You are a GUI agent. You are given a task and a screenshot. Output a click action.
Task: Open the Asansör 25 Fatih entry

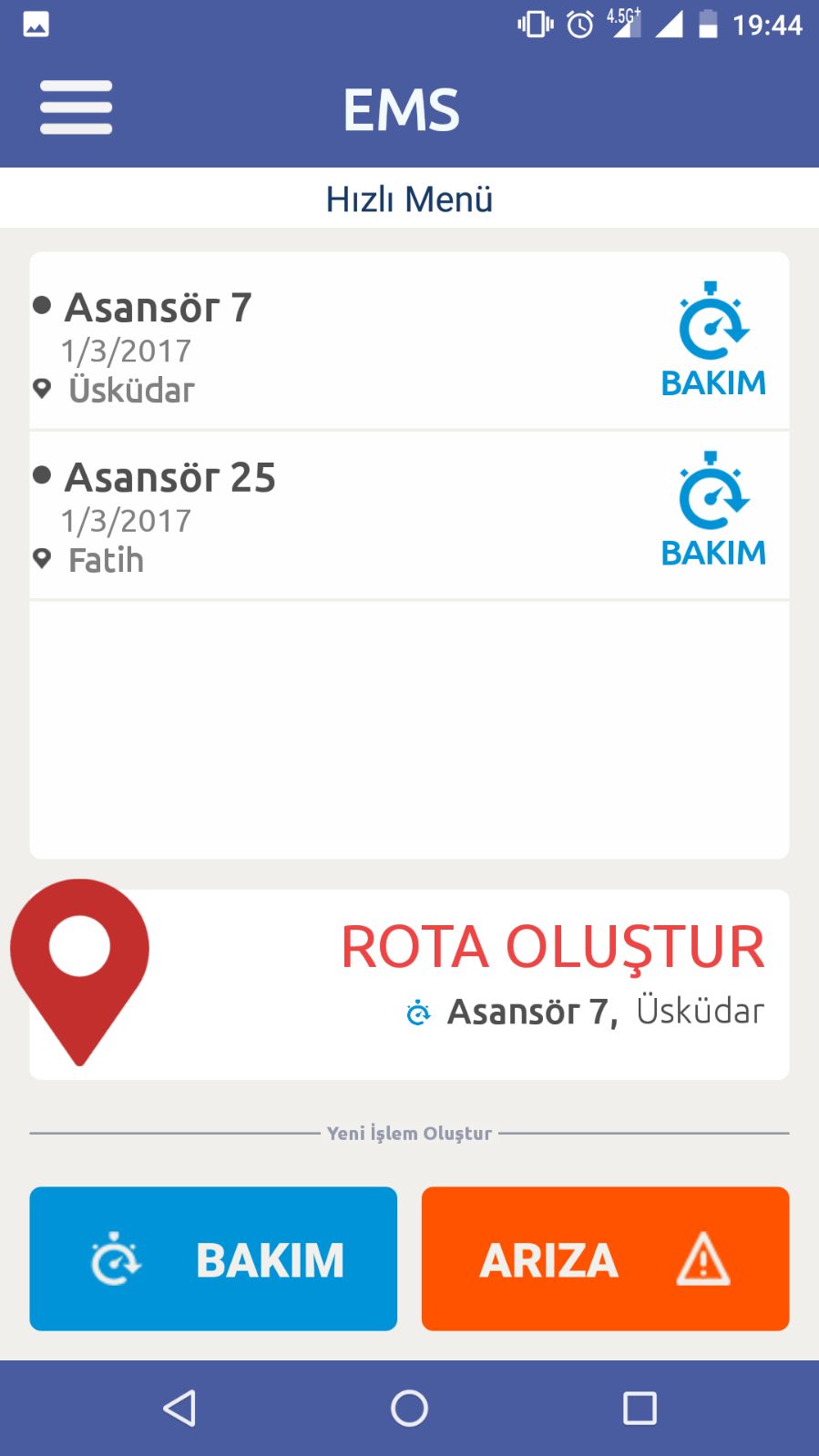tap(273, 516)
